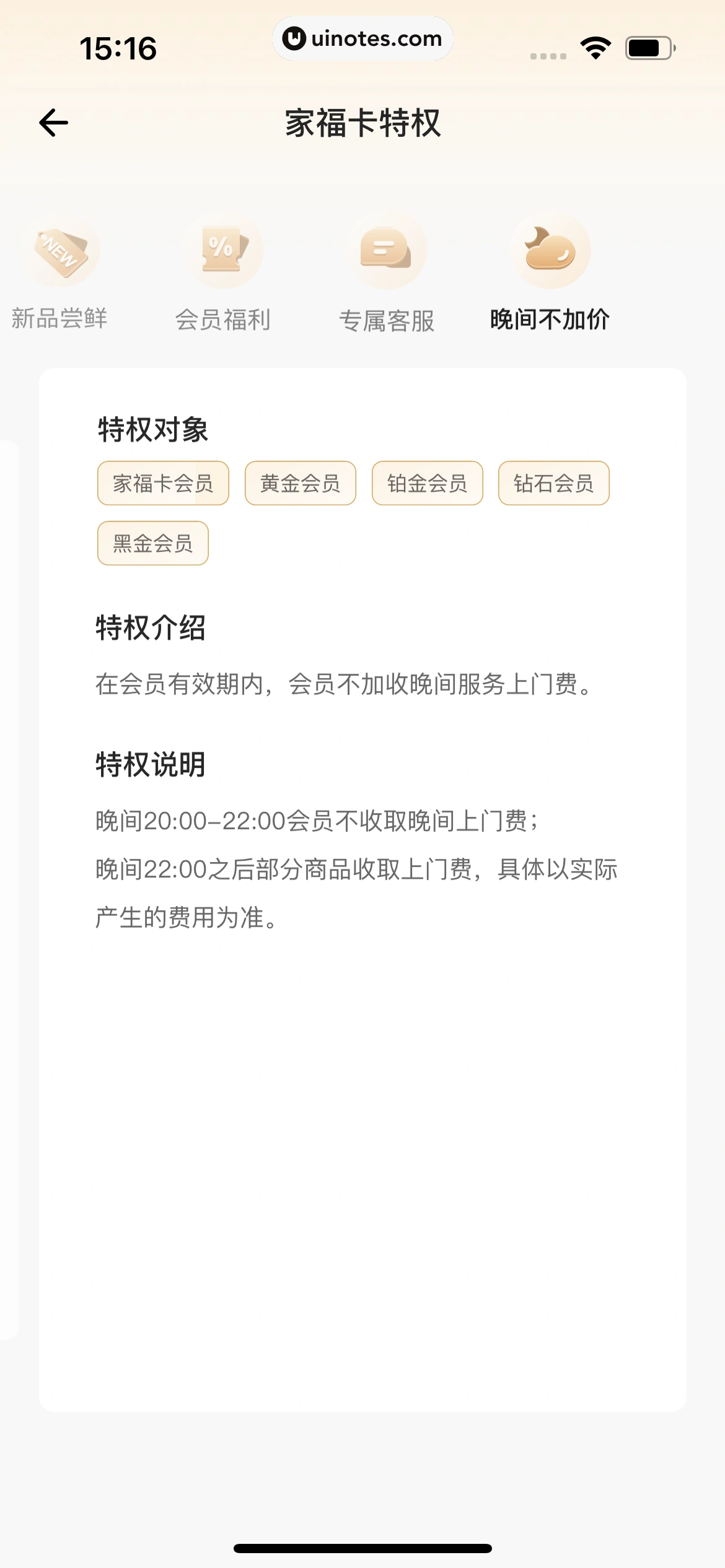Expand the 特权说明 section

click(151, 766)
